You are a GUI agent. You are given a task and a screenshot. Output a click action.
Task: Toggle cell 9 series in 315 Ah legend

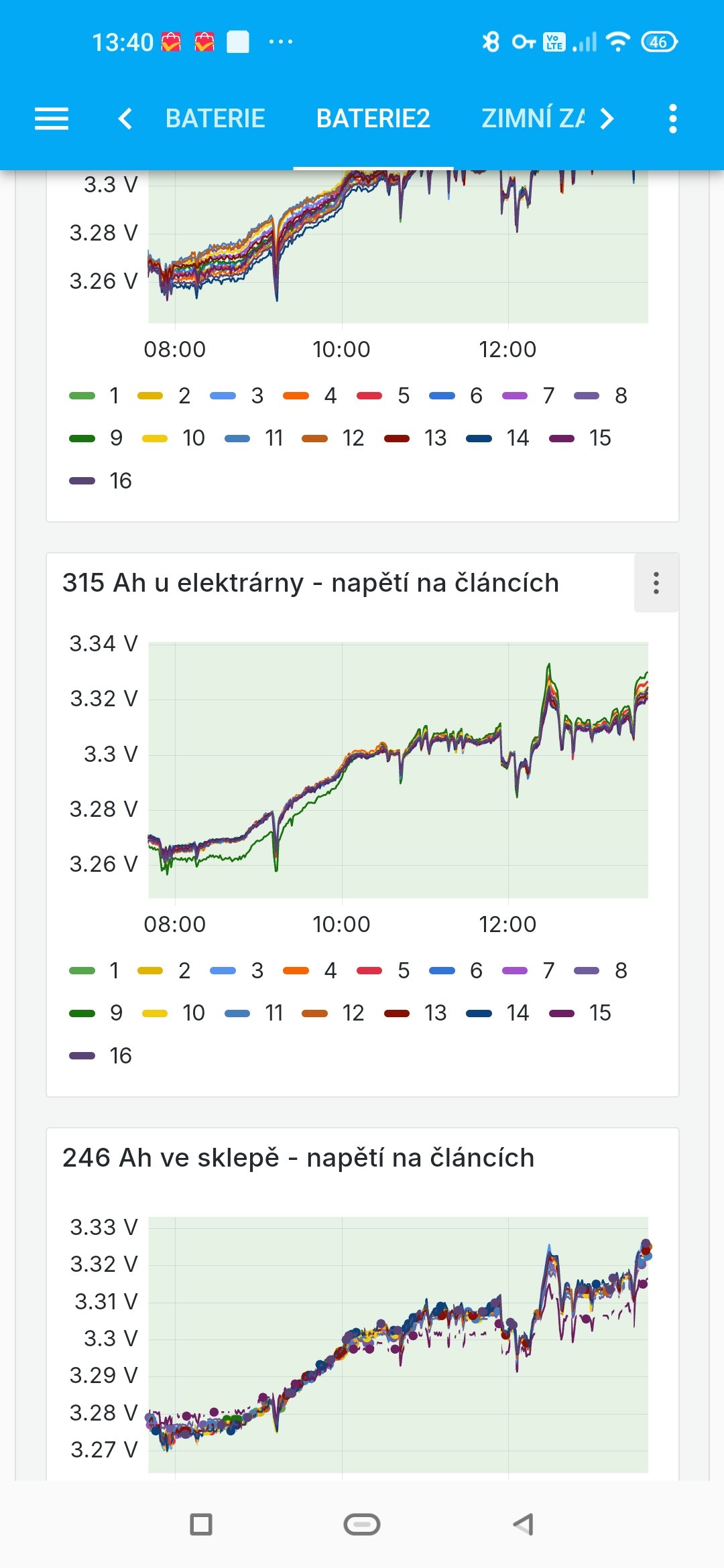coord(97,1013)
